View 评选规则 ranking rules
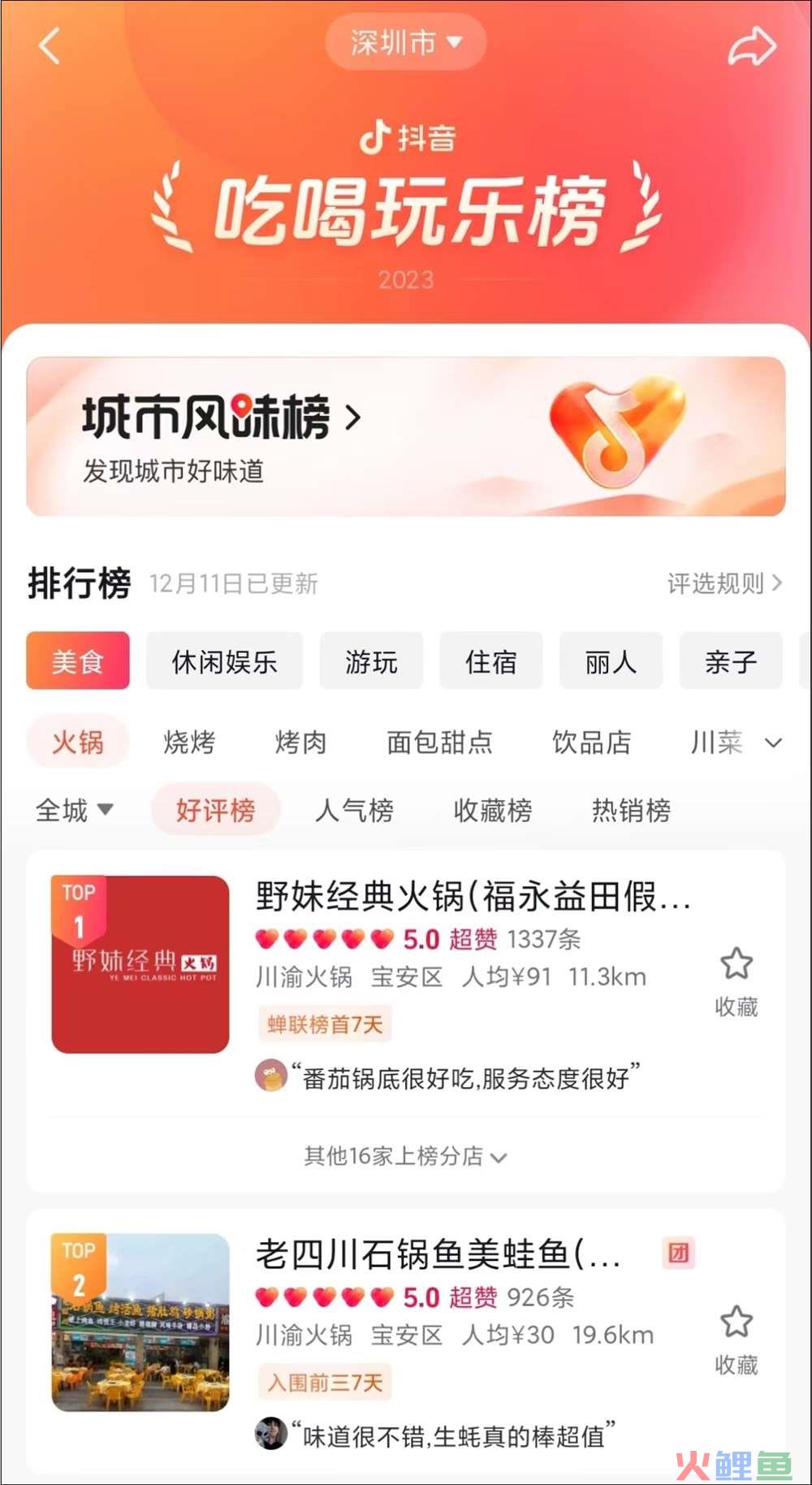812x1485 pixels. coord(723,583)
